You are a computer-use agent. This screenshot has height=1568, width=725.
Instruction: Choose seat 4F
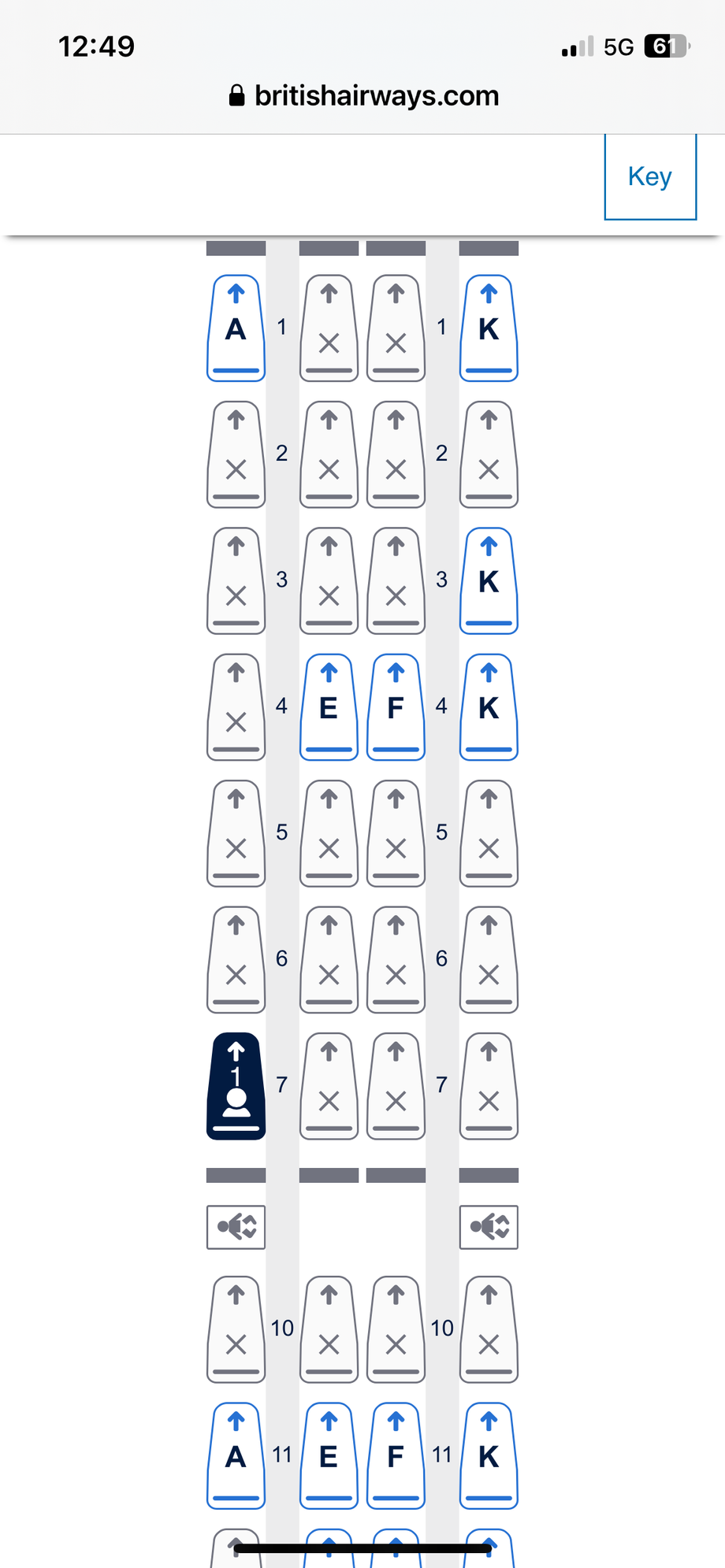pos(396,707)
